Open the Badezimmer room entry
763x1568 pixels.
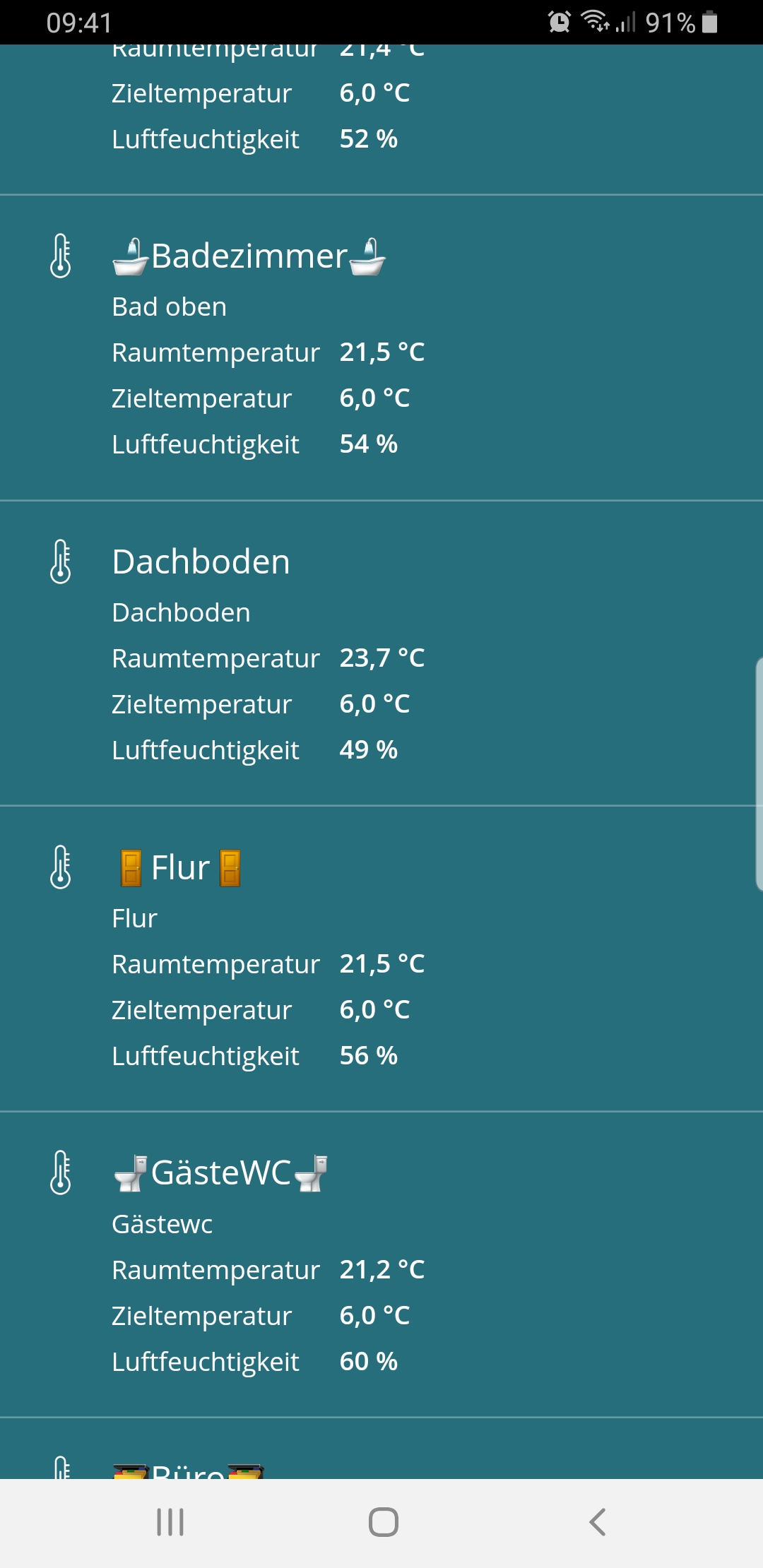249,256
